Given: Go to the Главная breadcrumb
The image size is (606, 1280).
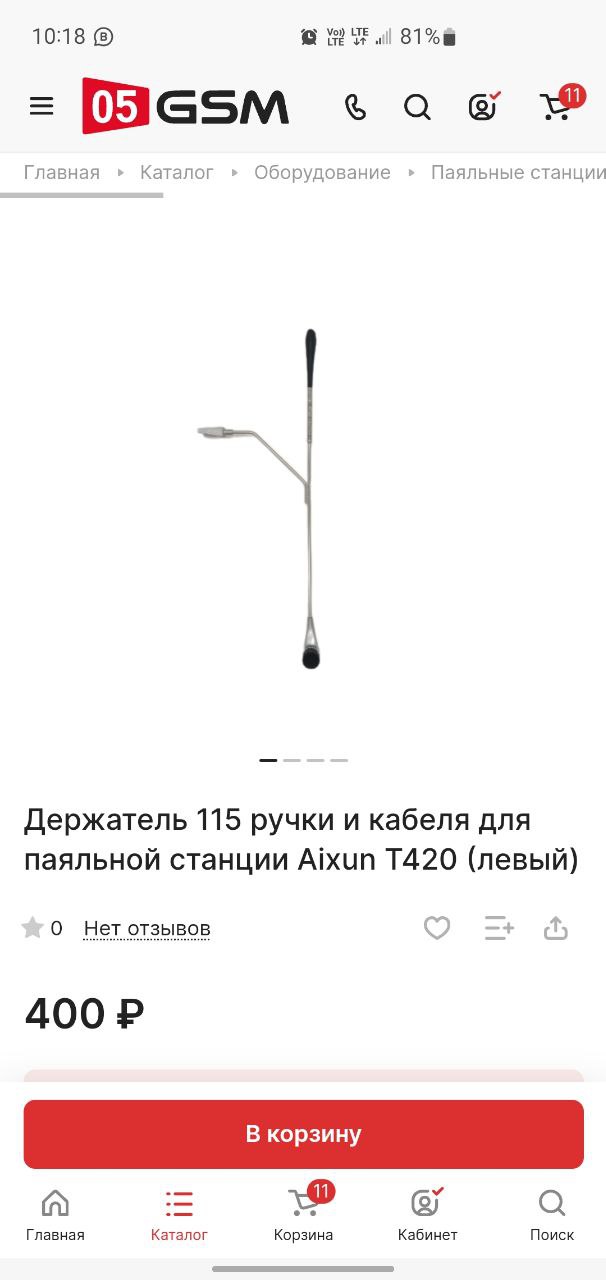Looking at the screenshot, I should pos(62,172).
